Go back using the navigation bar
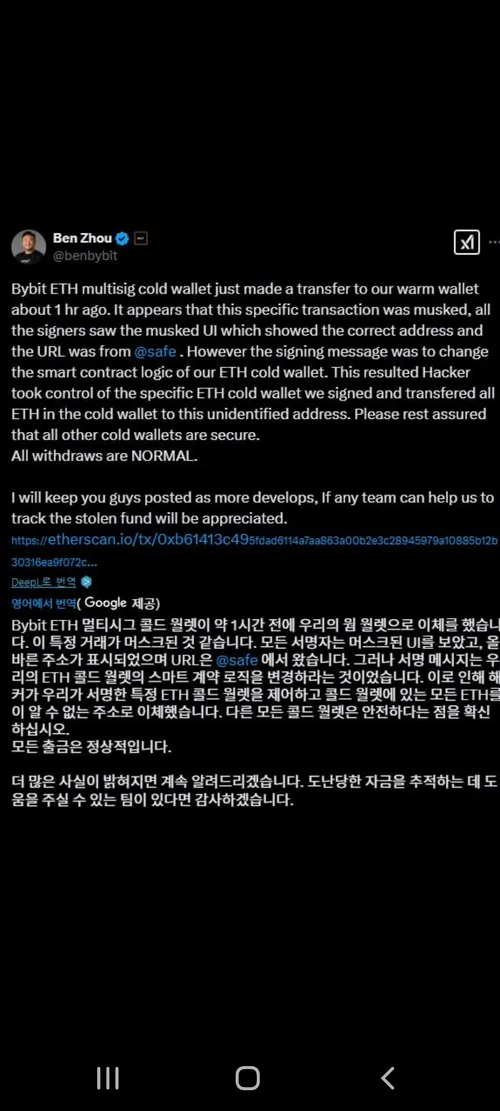Image resolution: width=500 pixels, height=1111 pixels. (x=387, y=1078)
